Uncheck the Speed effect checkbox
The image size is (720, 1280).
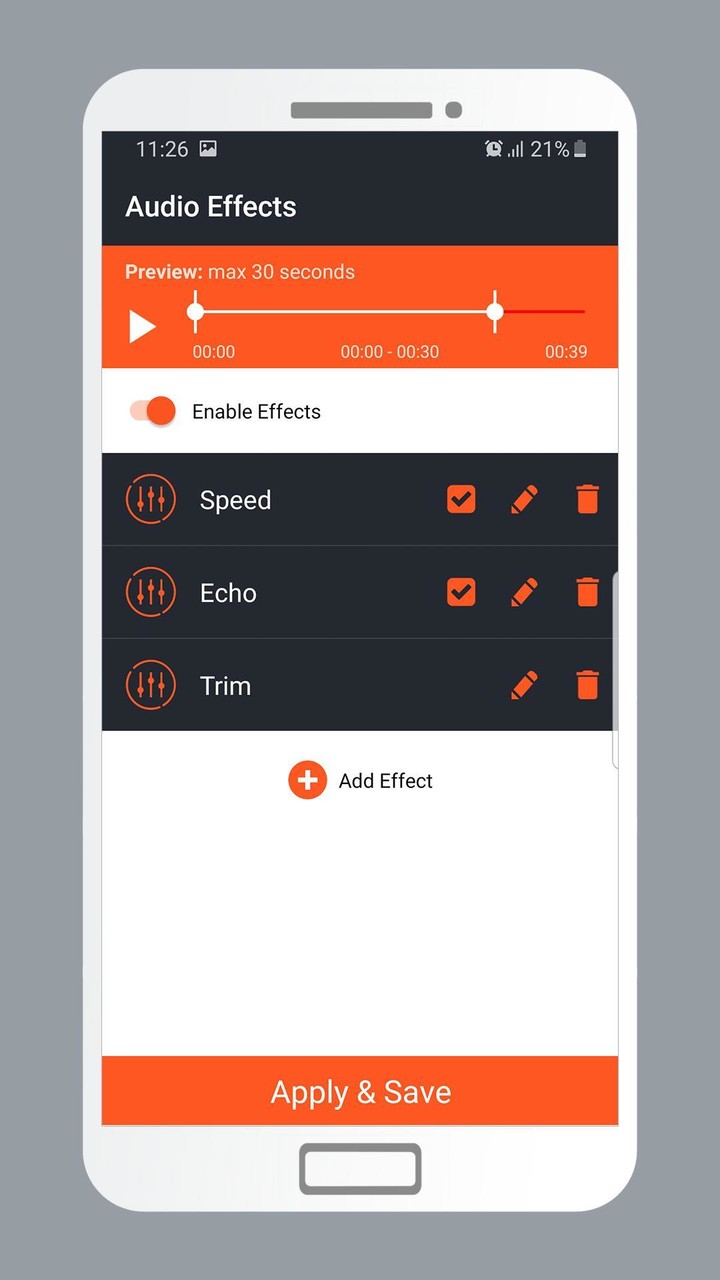pos(461,499)
